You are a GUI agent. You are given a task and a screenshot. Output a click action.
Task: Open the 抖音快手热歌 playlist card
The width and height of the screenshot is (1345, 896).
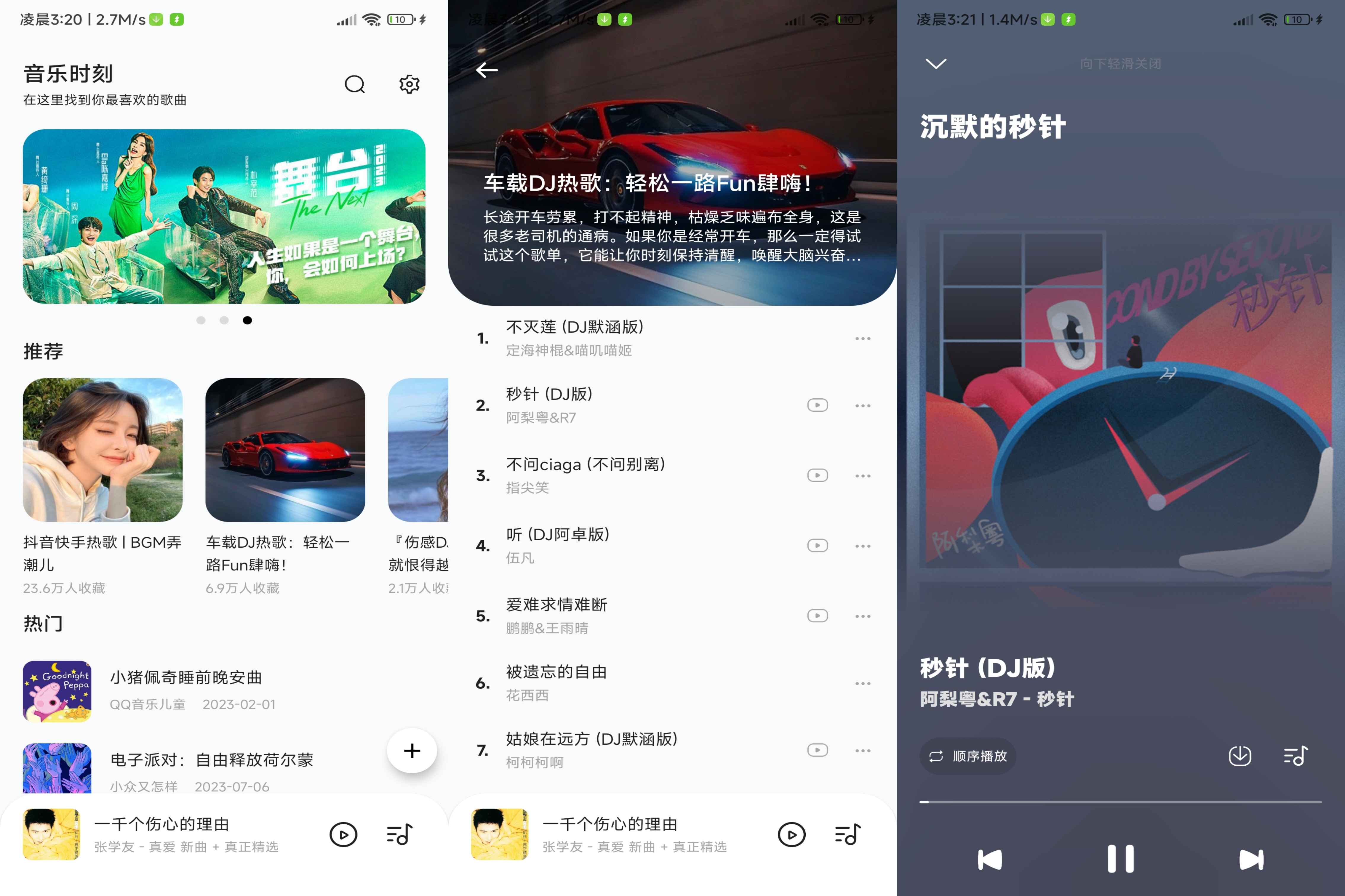[x=102, y=450]
